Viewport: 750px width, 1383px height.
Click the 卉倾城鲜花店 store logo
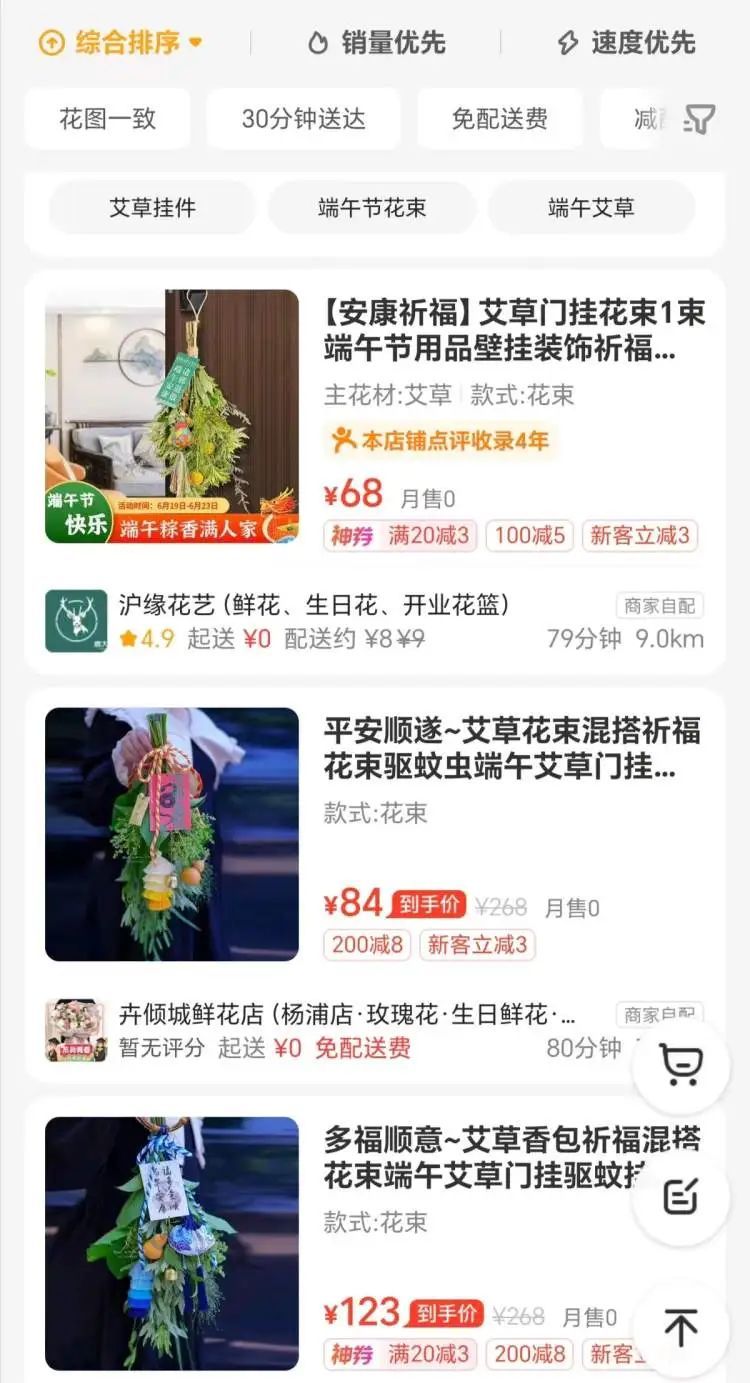(76, 1026)
